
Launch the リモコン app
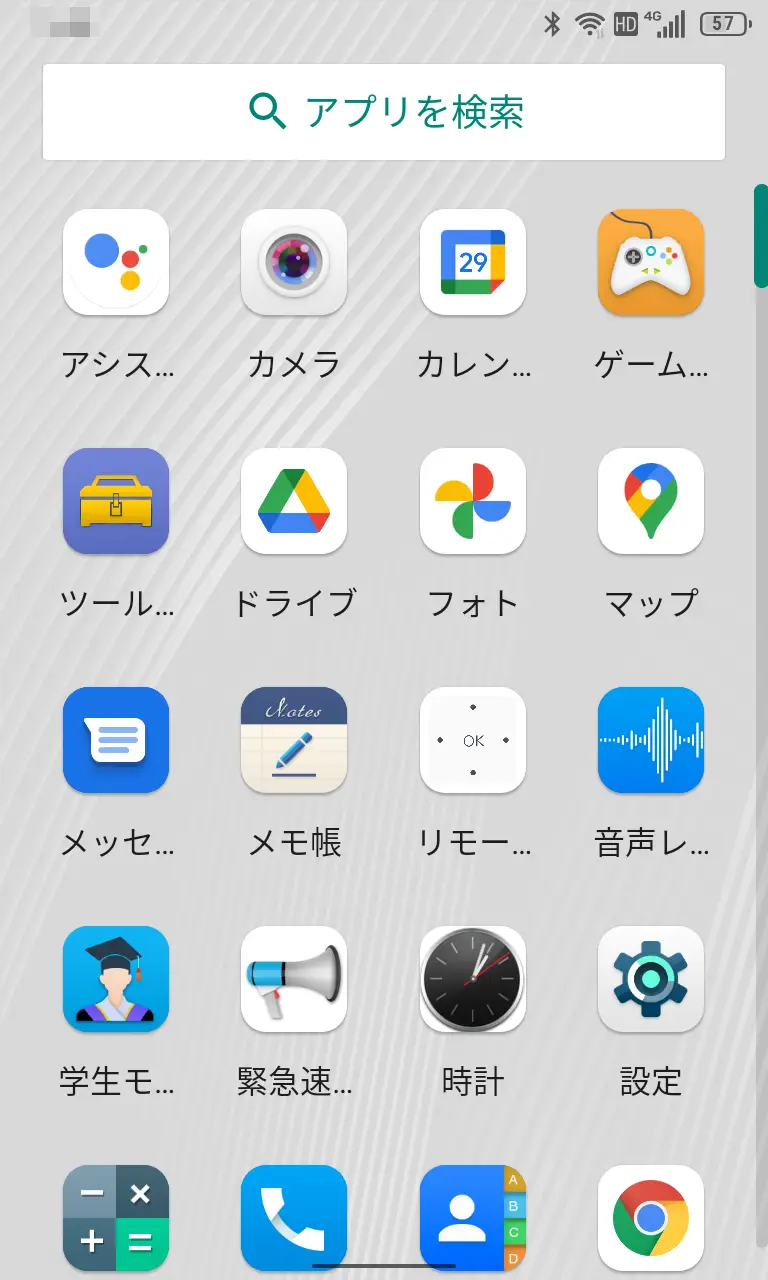point(473,740)
